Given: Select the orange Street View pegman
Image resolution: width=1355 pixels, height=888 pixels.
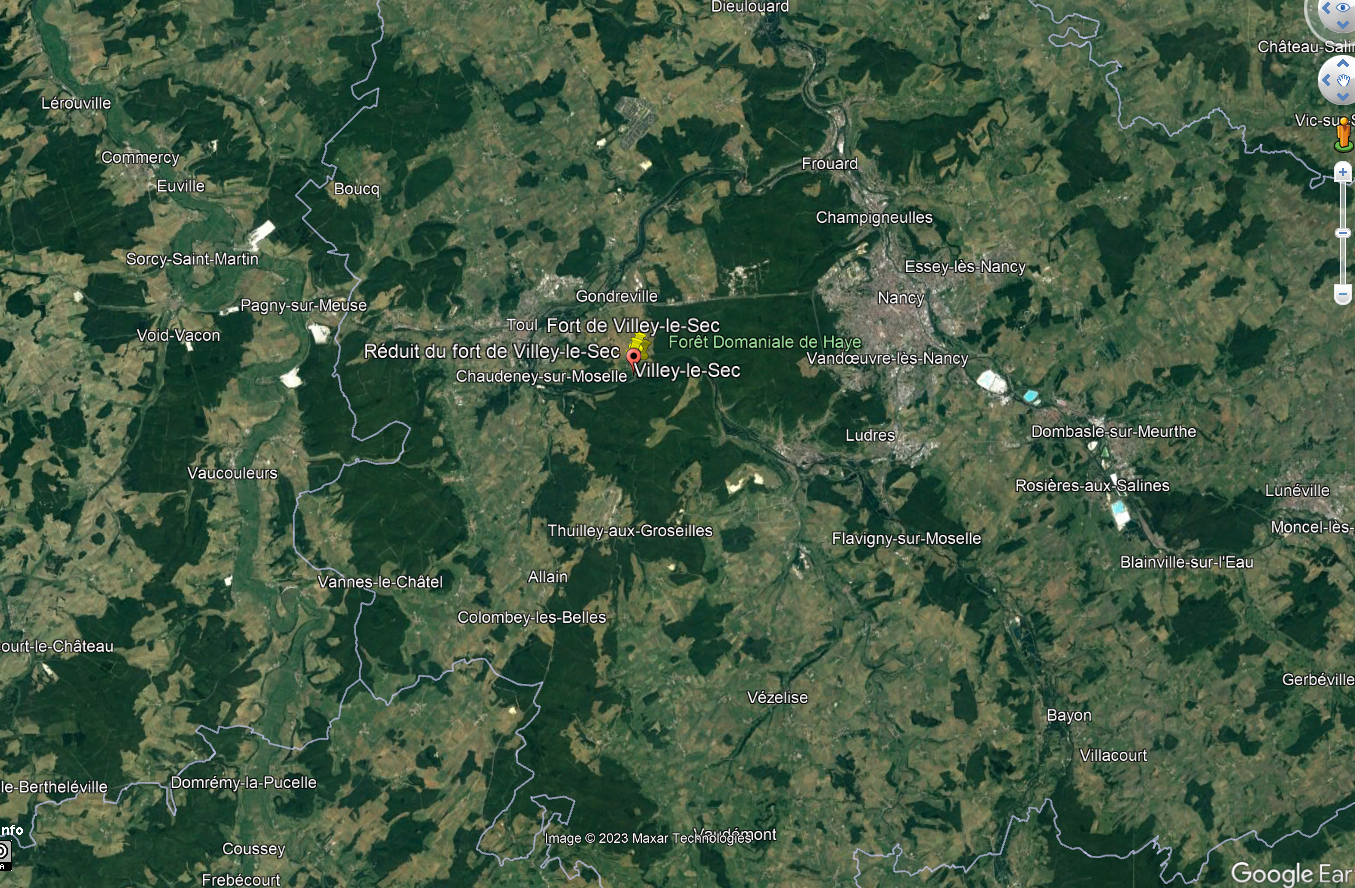Looking at the screenshot, I should coord(1343,133).
